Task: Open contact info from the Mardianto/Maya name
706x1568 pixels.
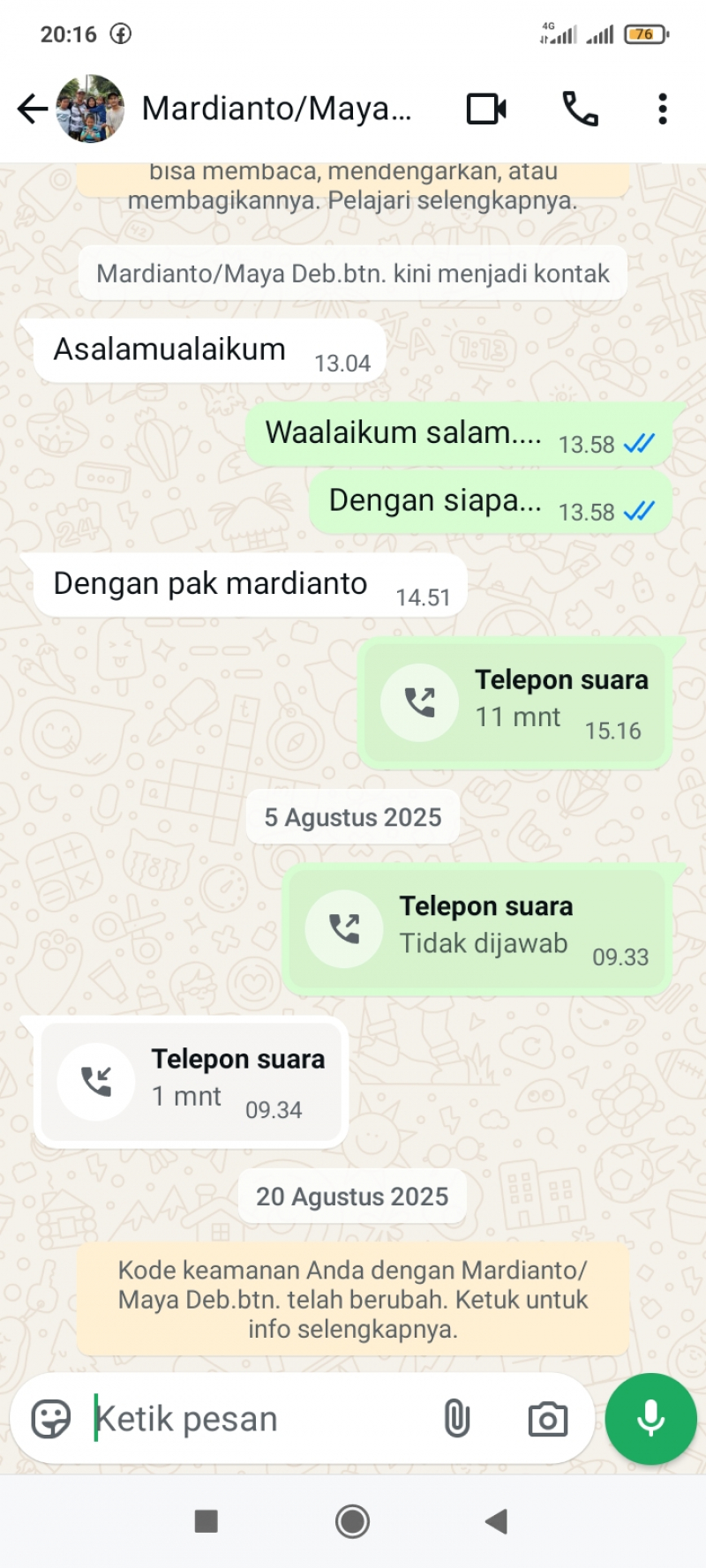Action: click(x=276, y=109)
